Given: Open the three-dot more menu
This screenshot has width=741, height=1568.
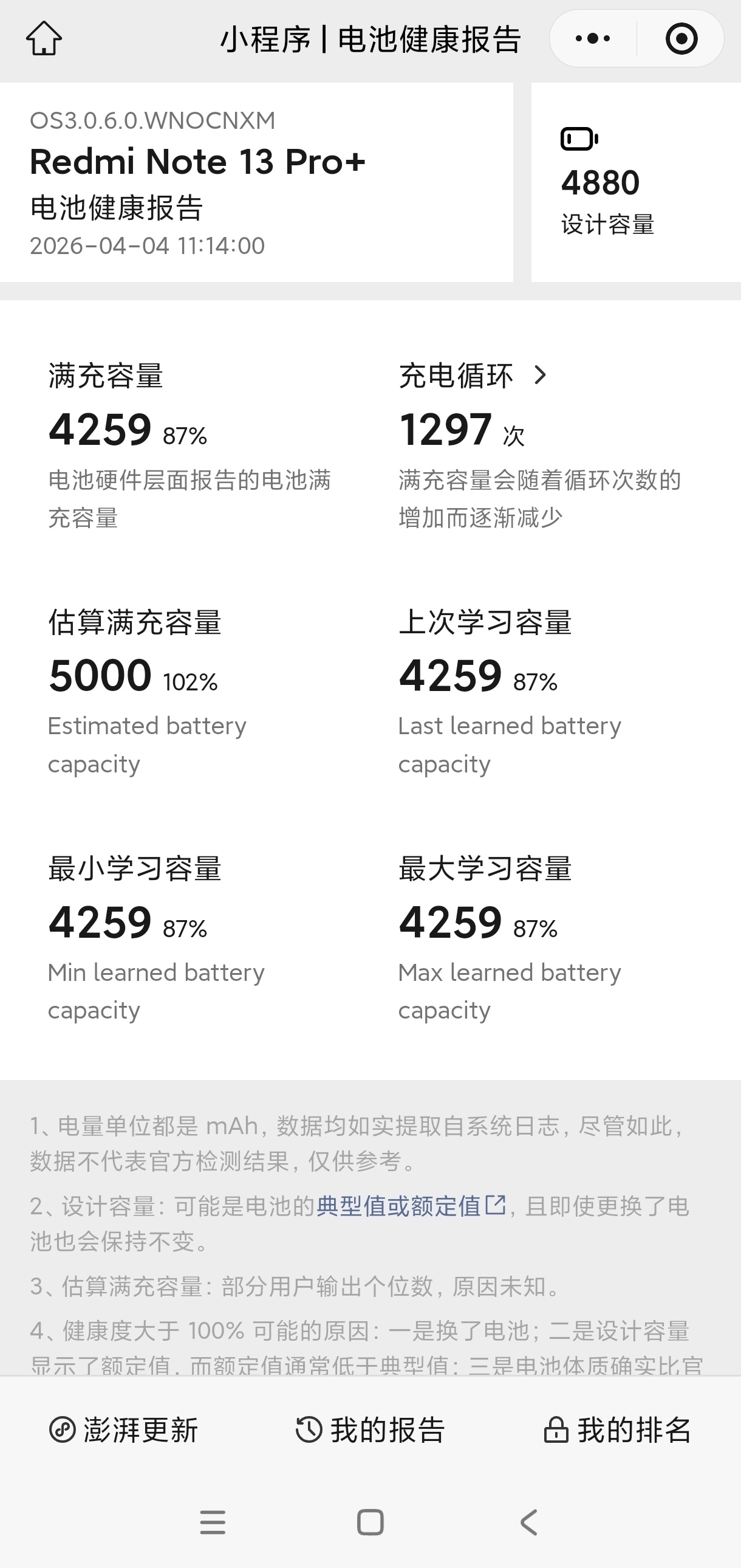Looking at the screenshot, I should 593,39.
